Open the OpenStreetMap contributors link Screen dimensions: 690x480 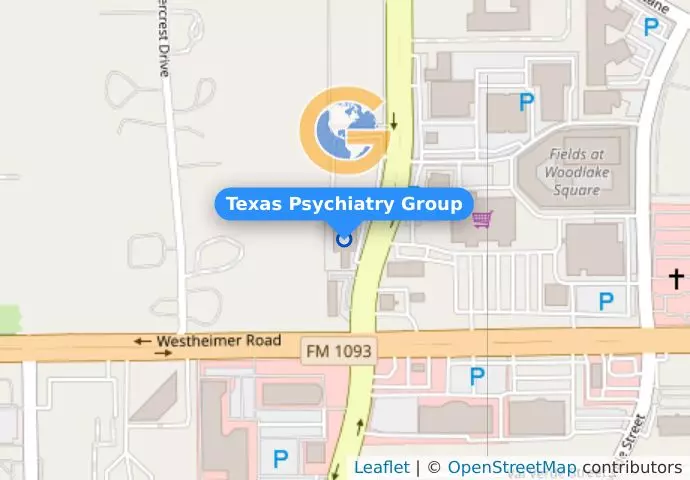[x=511, y=467]
